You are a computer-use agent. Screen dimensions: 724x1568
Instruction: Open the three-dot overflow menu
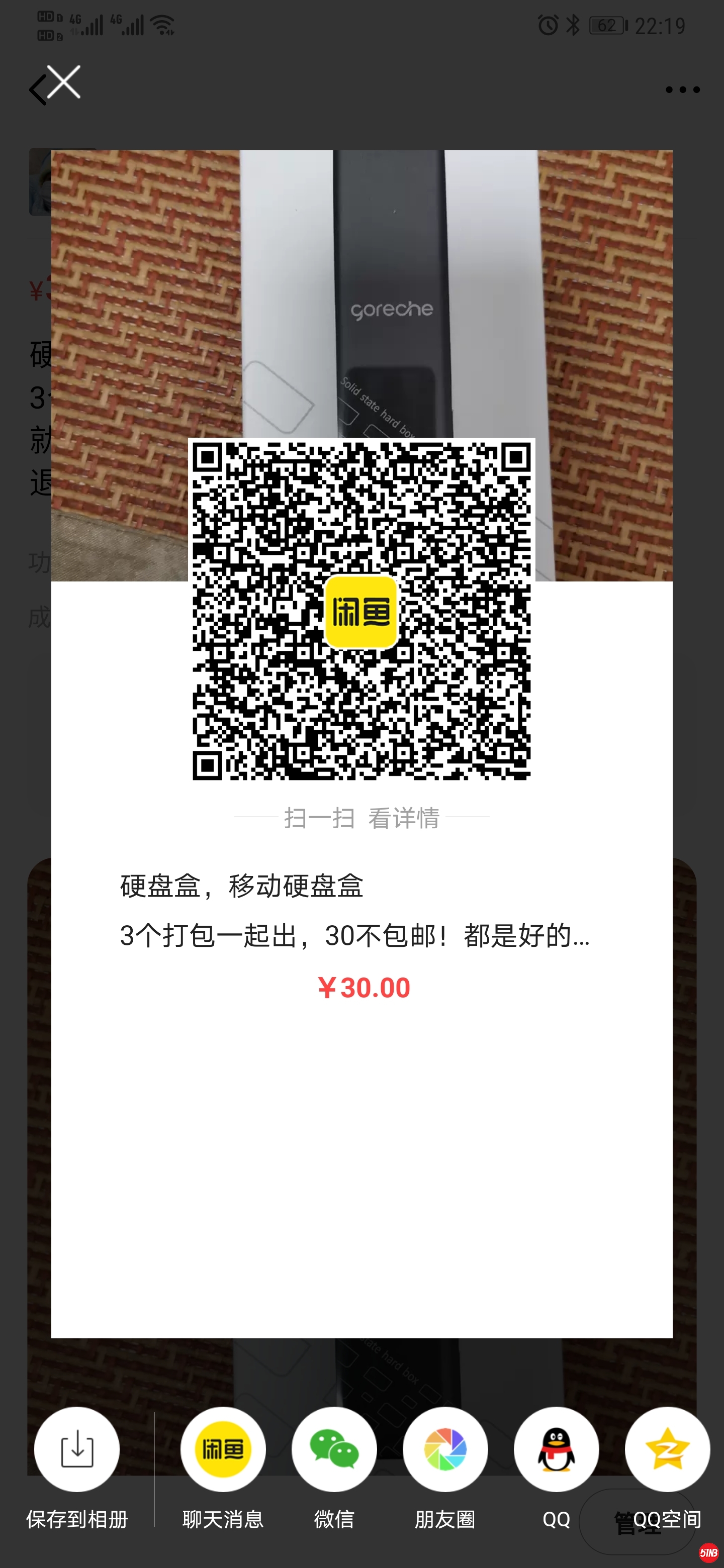pos(682,89)
